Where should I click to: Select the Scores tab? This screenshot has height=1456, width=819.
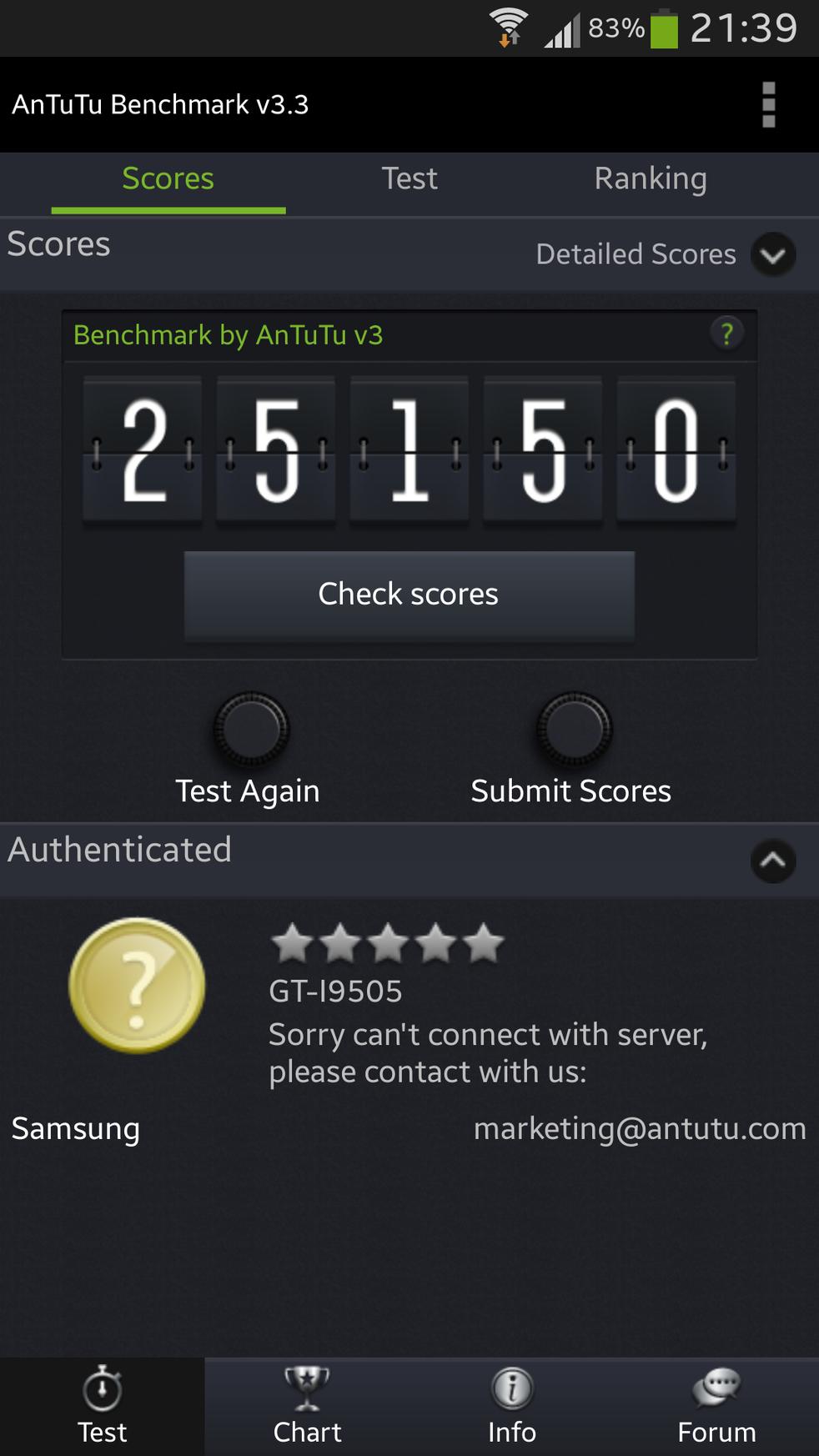[x=168, y=179]
